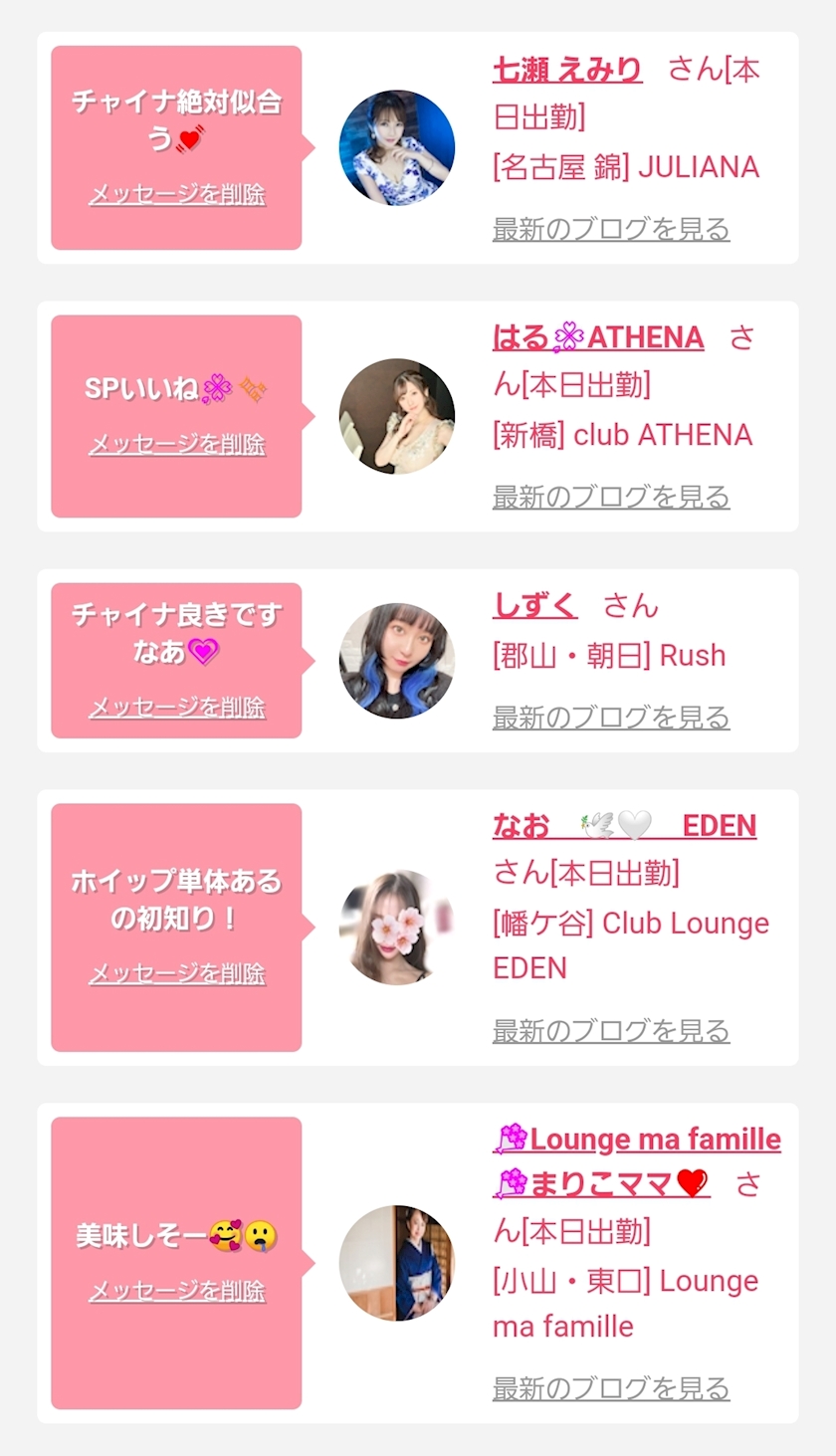This screenshot has width=836, height=1456.
Task: Open the なお EDEN profile link
Action: pos(624,825)
